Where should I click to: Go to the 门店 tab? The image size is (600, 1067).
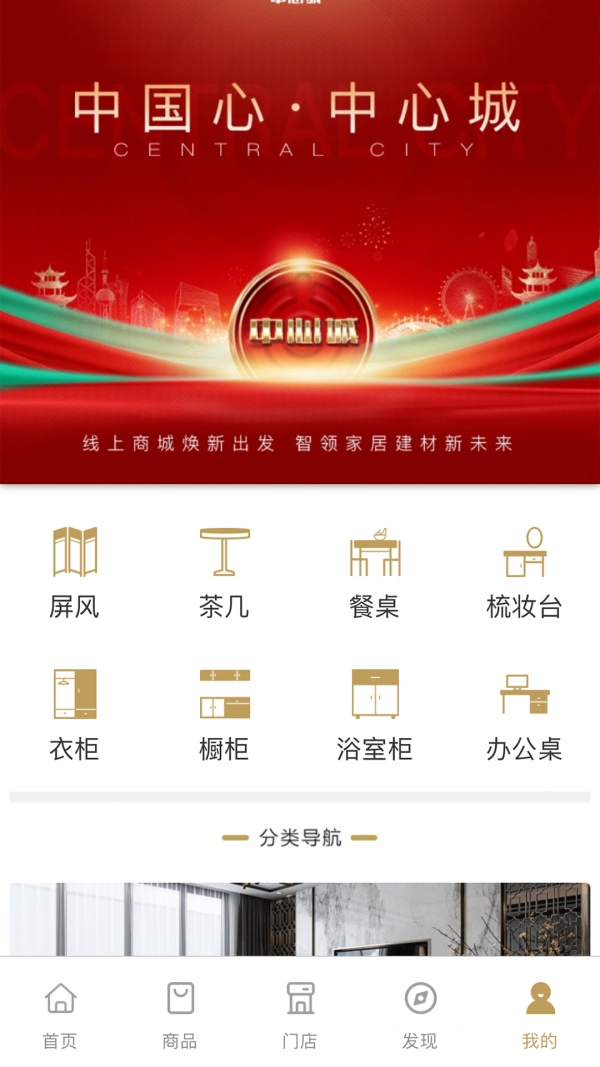click(x=300, y=1013)
